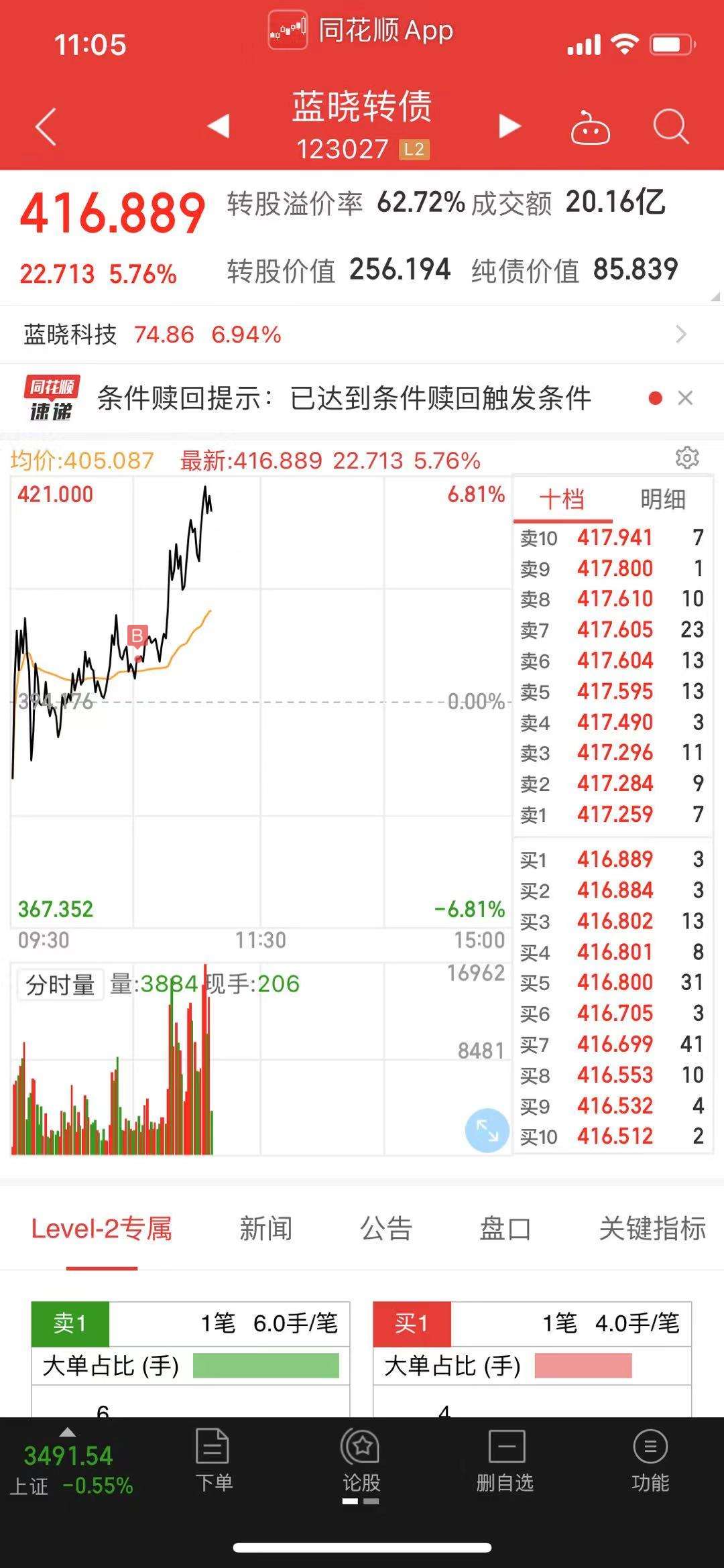Open the robot assistant icon

pyautogui.click(x=590, y=127)
